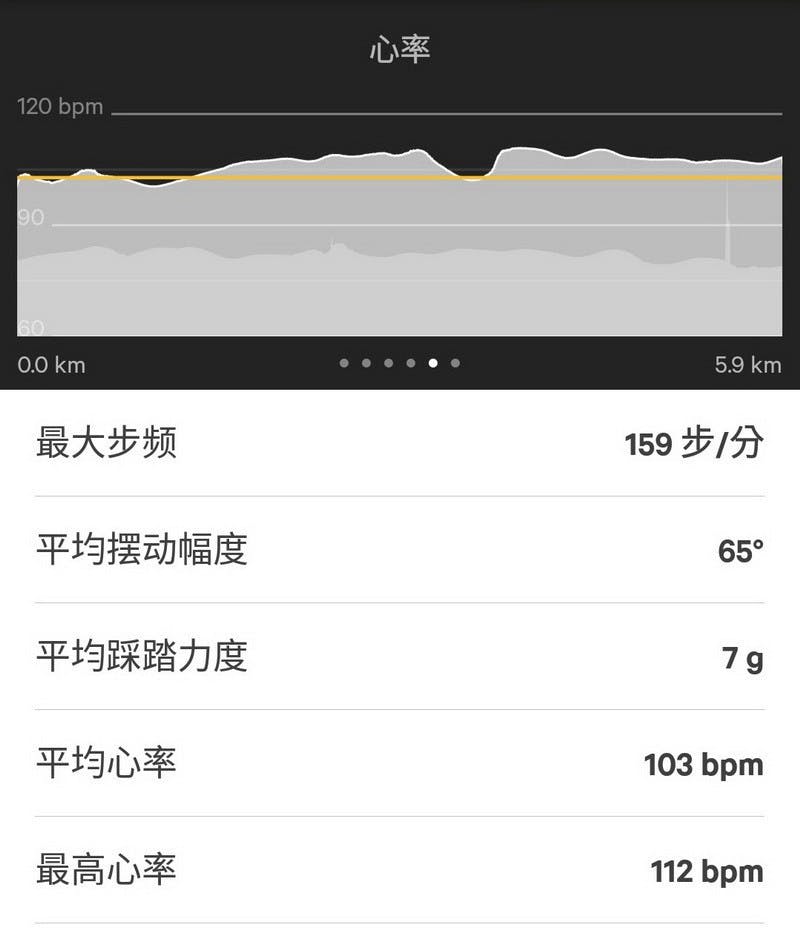Go to the third chart page dot
800x928 pixels.
[388, 363]
